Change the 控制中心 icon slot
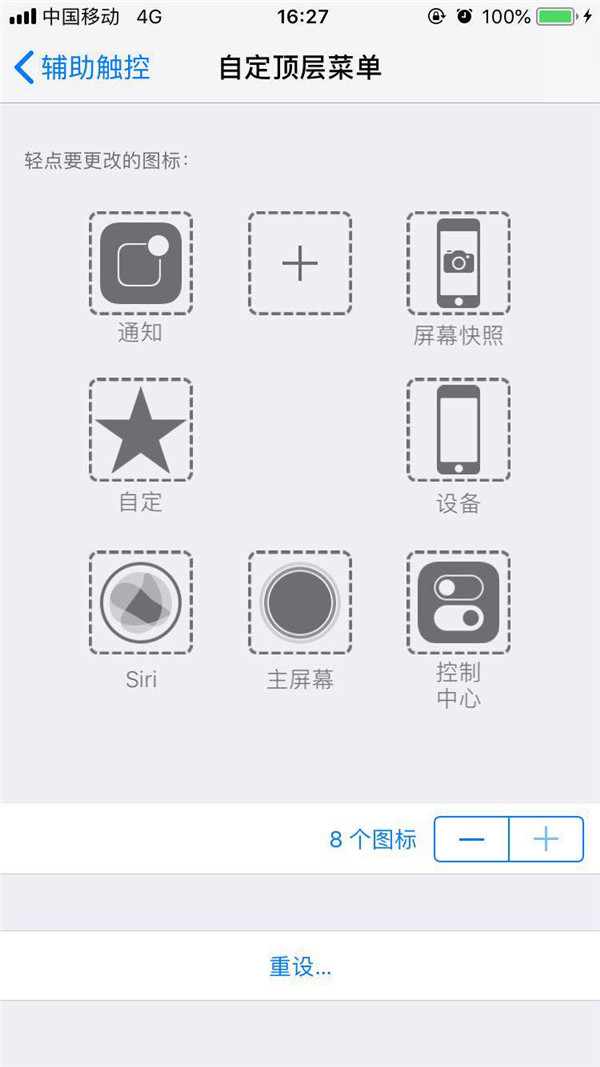600x1067 pixels. [x=458, y=602]
